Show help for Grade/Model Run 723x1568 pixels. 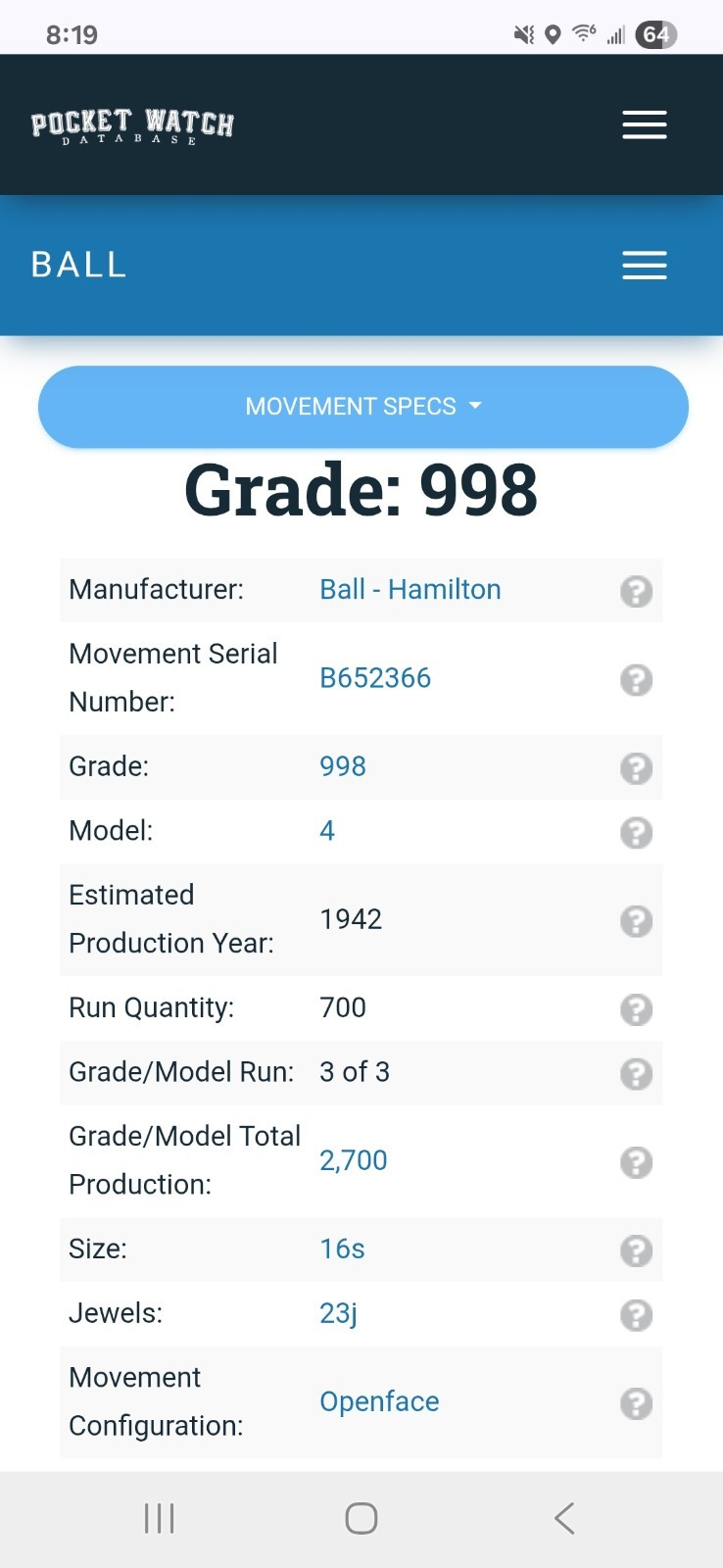click(x=637, y=1073)
